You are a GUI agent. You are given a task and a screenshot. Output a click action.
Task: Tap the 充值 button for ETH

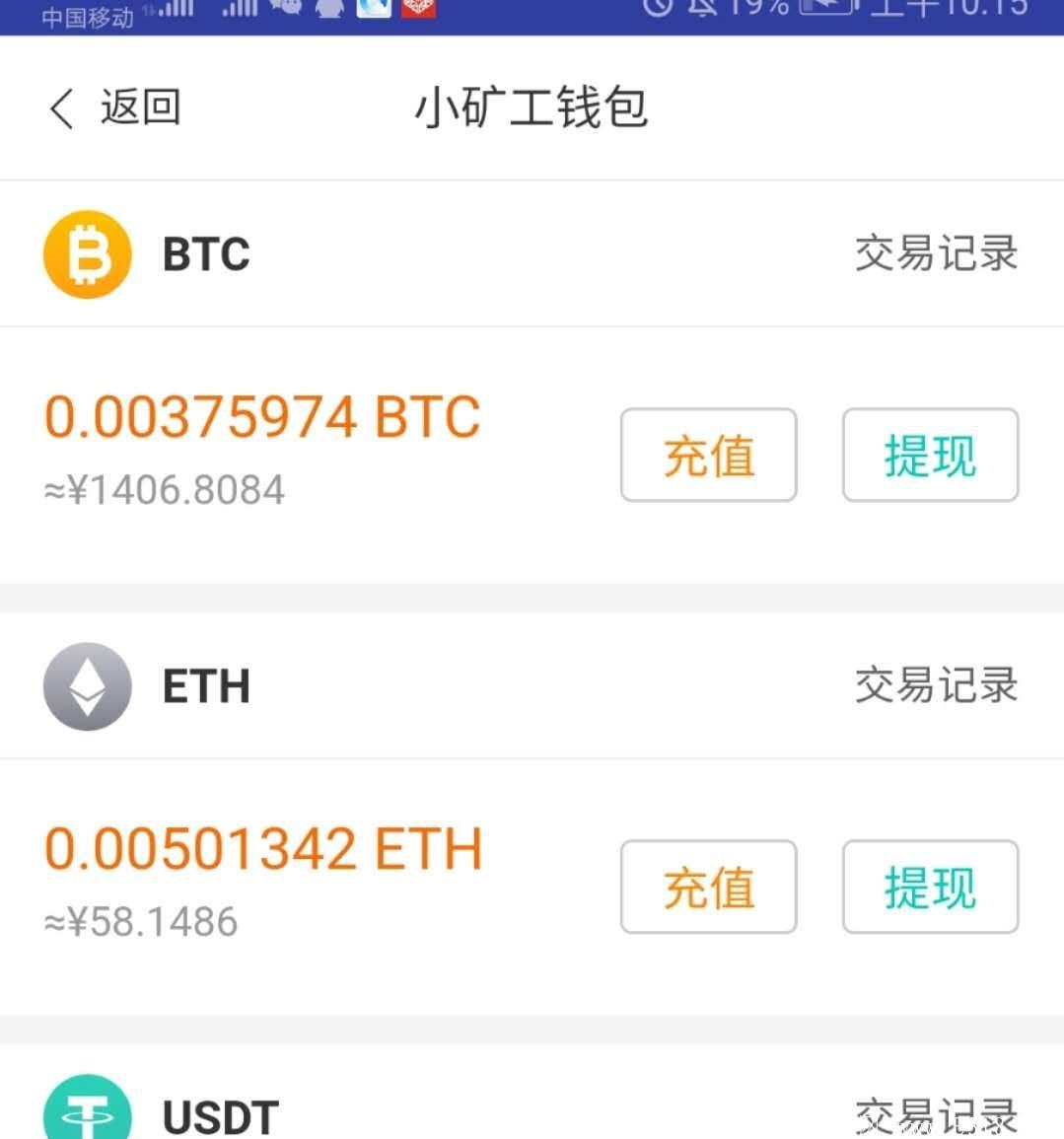click(708, 887)
